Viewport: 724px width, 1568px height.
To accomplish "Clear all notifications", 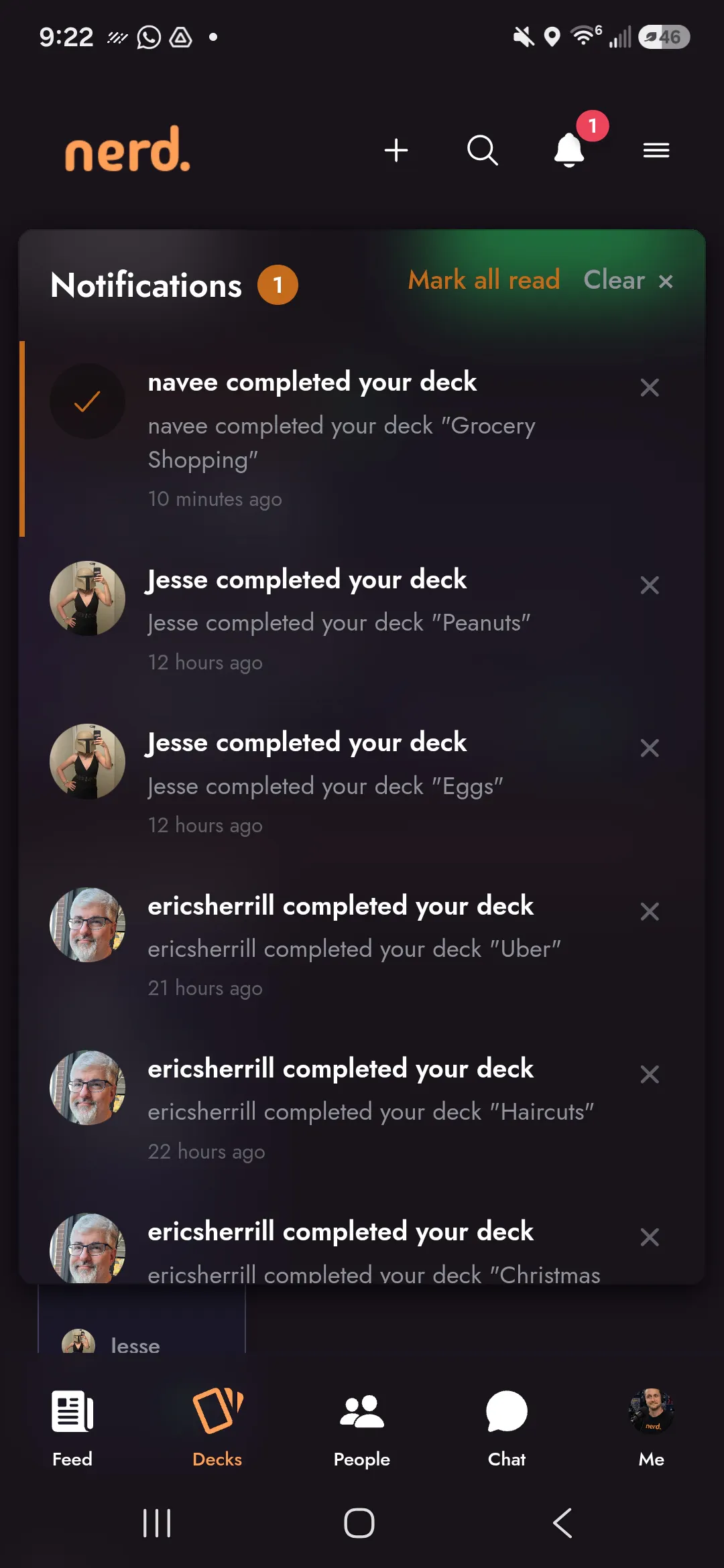I will point(628,280).
